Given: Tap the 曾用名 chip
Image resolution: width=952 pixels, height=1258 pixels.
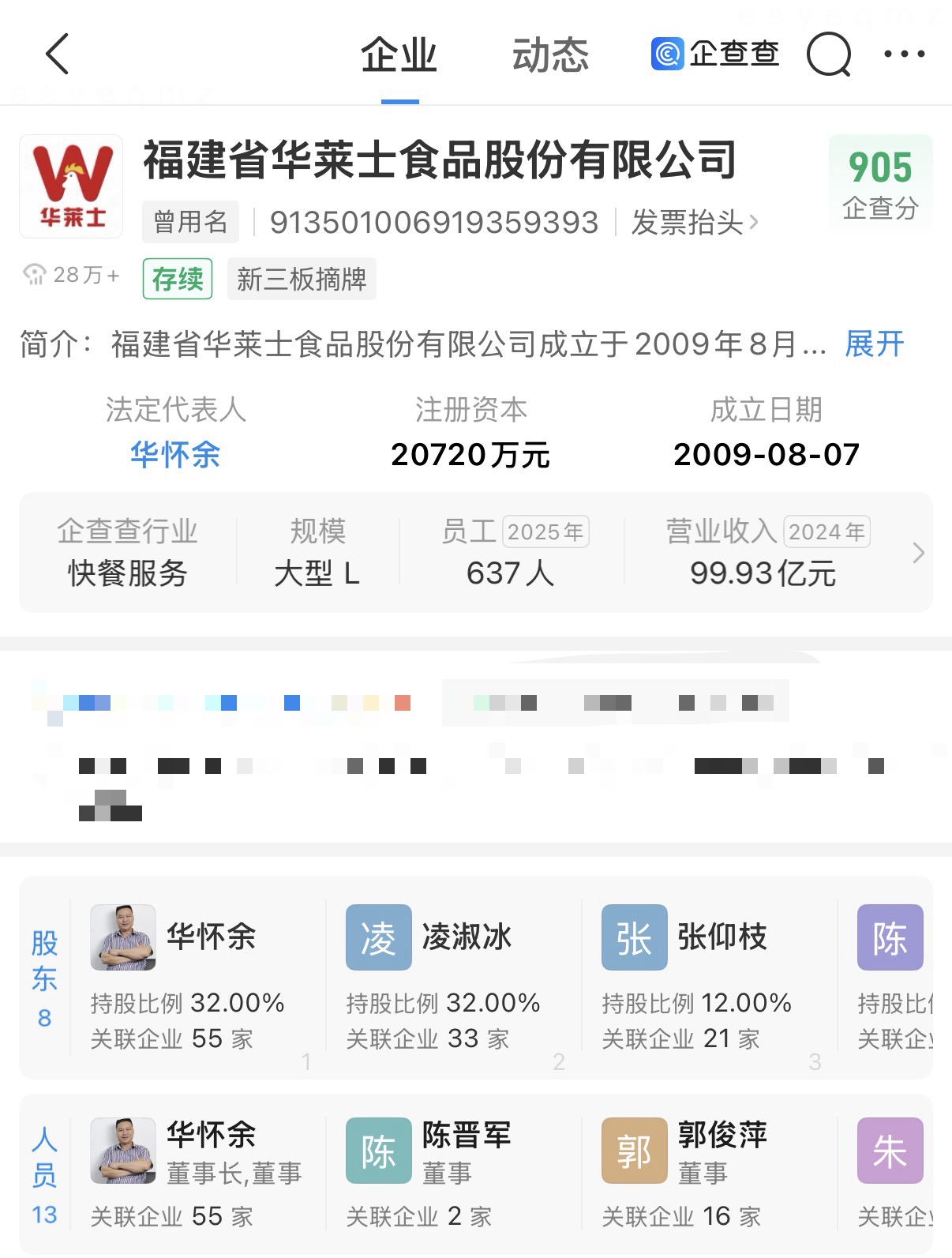Looking at the screenshot, I should click(x=191, y=223).
